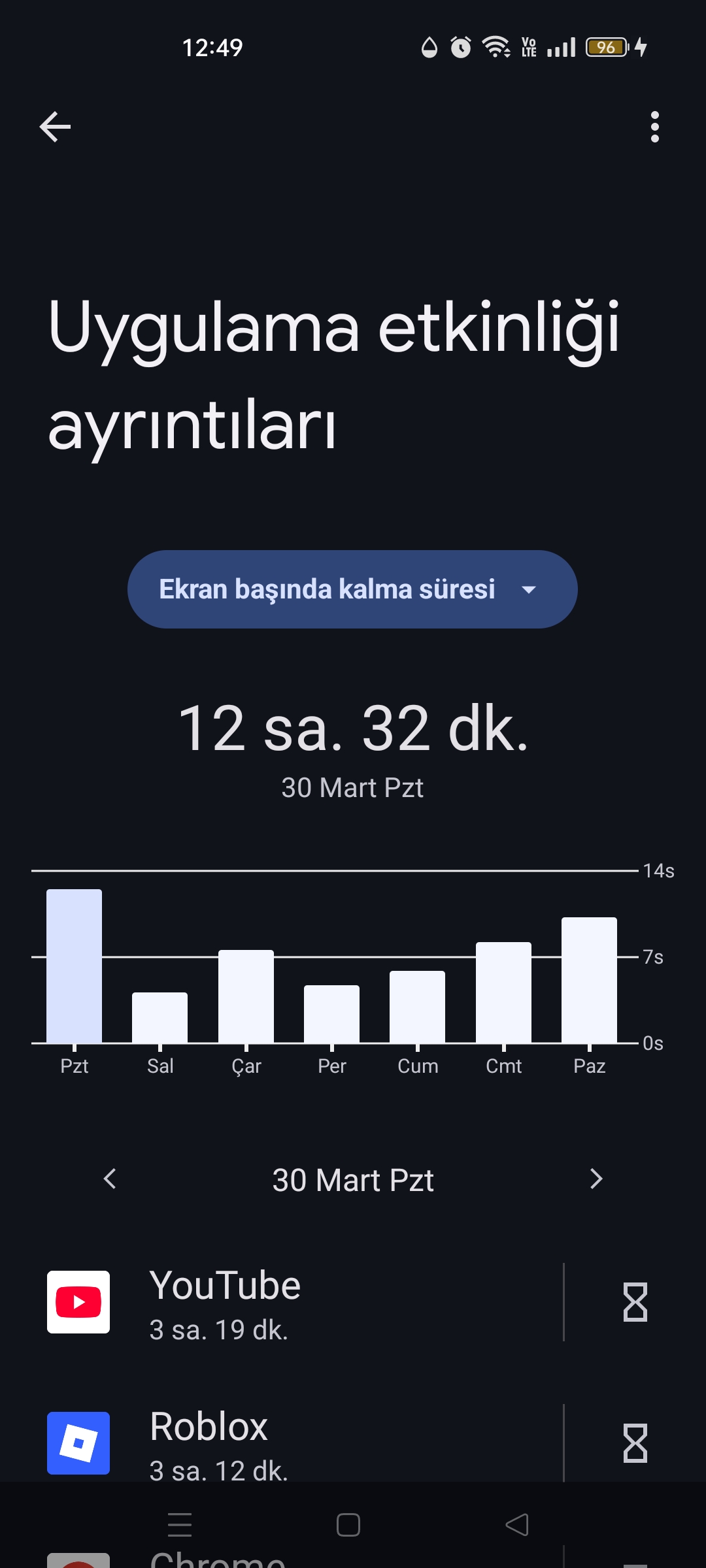This screenshot has width=706, height=1568.
Task: Select the Pzt bar in the chart
Action: [x=74, y=966]
